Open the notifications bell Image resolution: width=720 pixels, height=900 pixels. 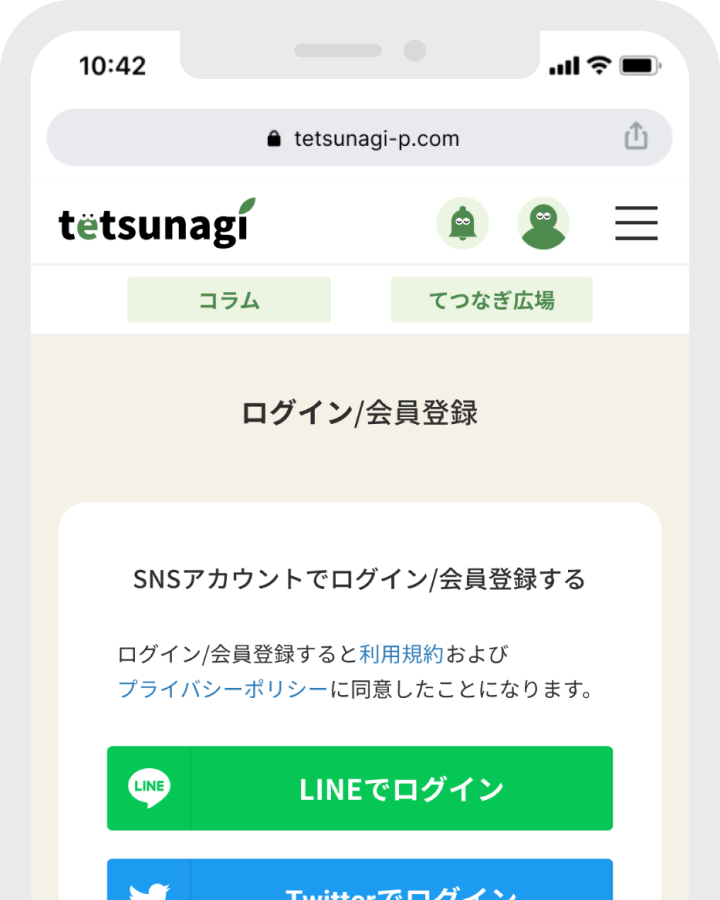462,223
